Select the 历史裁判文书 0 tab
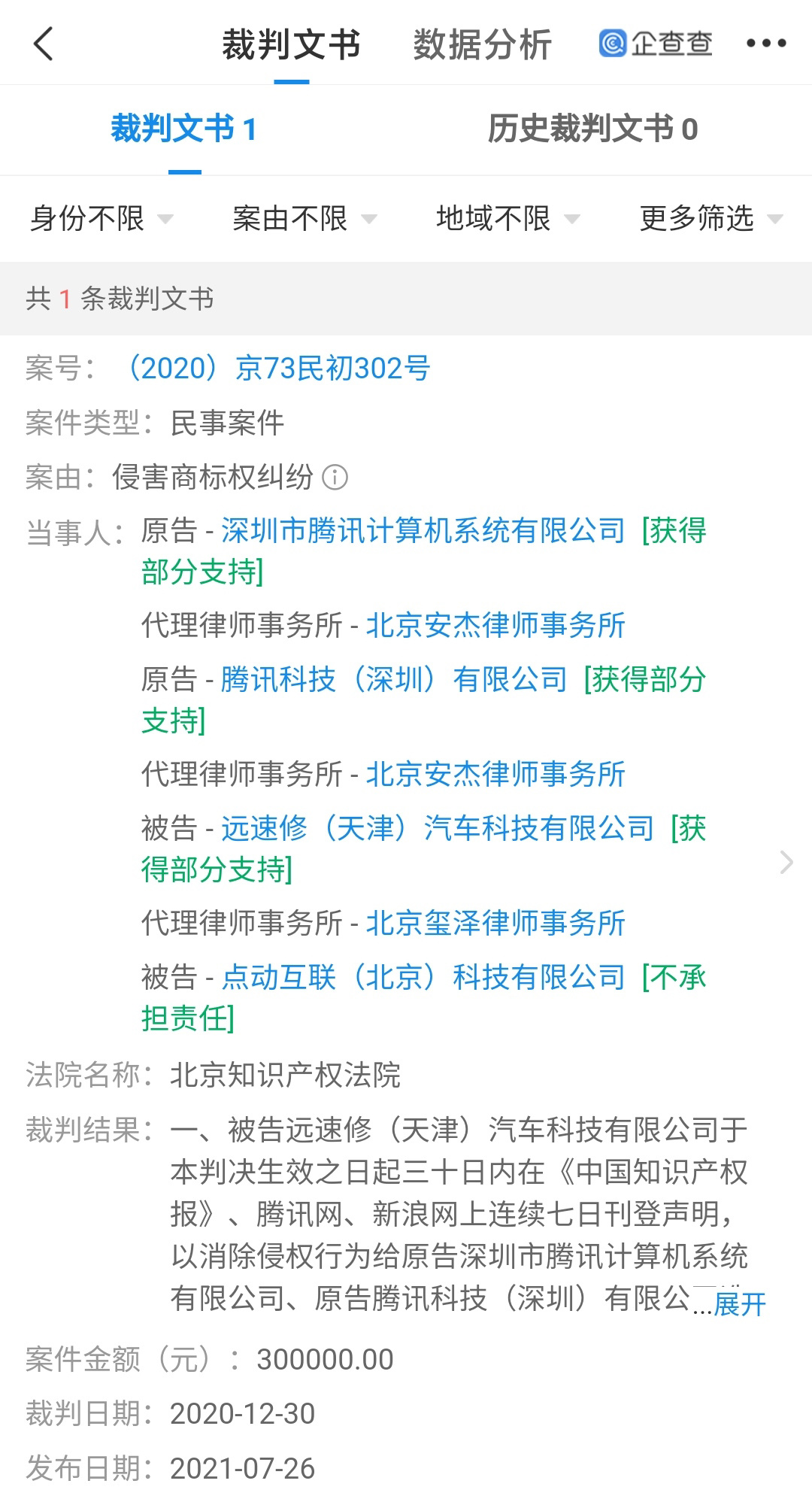The image size is (812, 1511). [592, 129]
